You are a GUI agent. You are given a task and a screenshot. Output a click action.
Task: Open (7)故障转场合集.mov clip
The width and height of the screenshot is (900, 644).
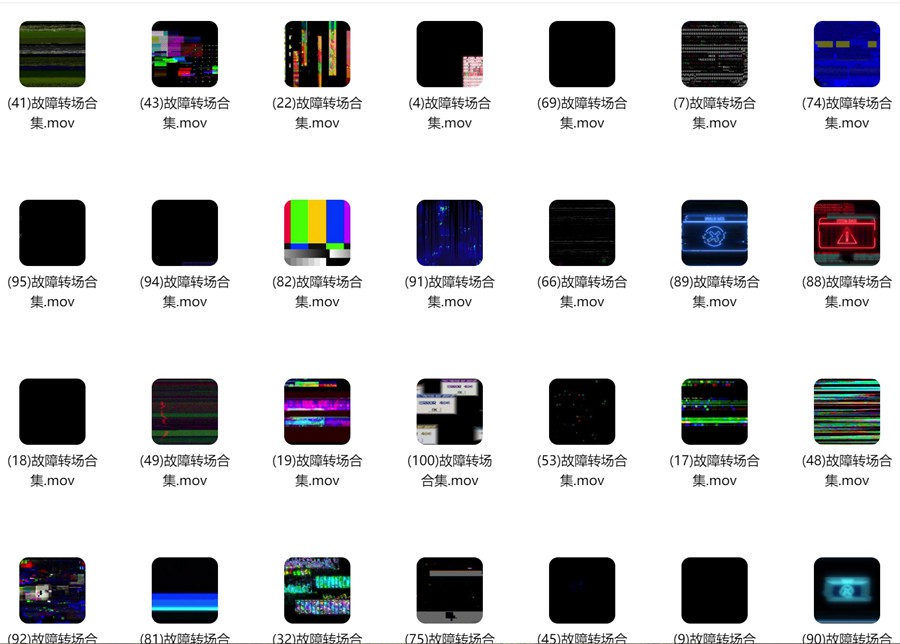pos(714,54)
